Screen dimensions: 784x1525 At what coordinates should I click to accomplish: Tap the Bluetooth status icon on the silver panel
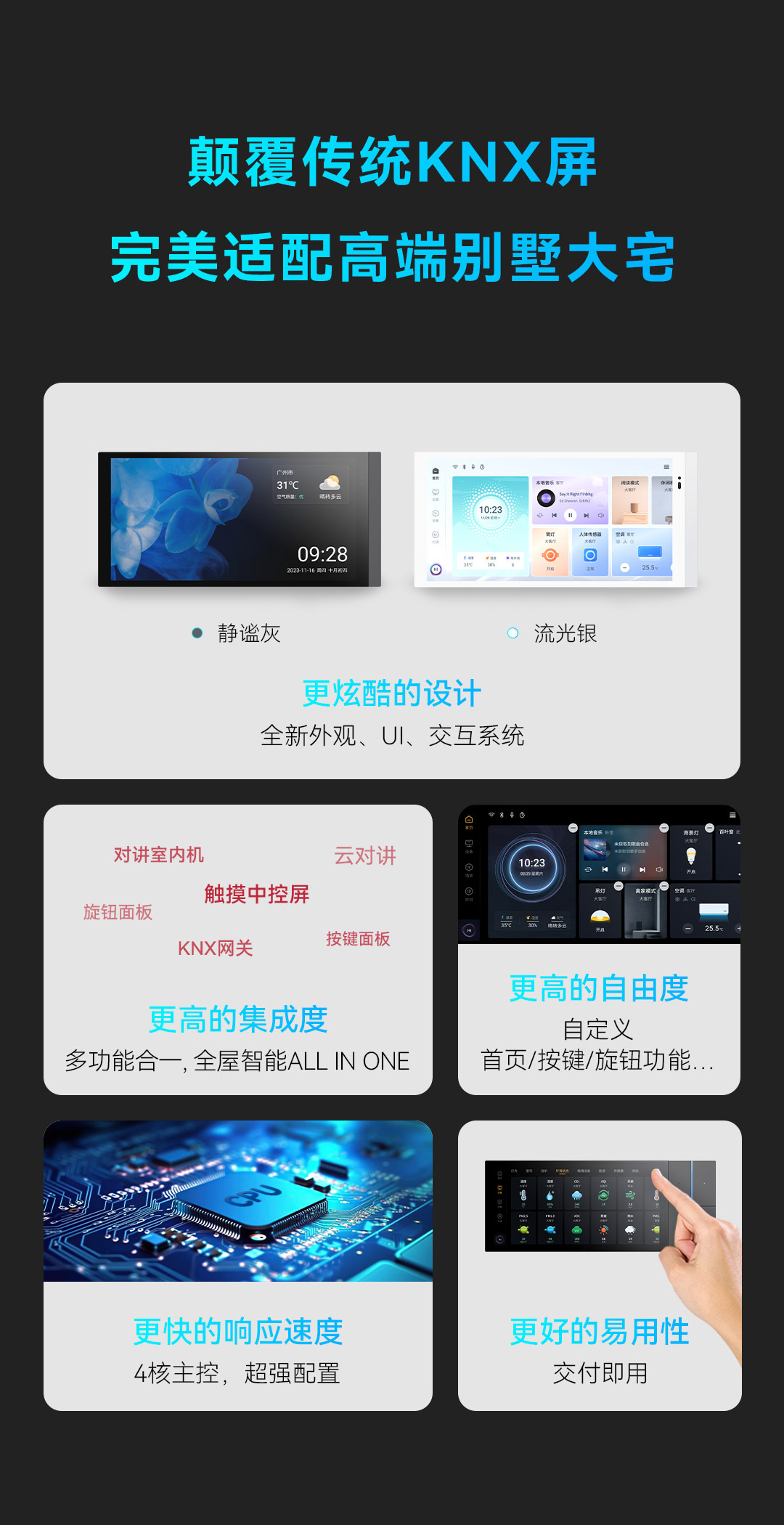(x=463, y=467)
